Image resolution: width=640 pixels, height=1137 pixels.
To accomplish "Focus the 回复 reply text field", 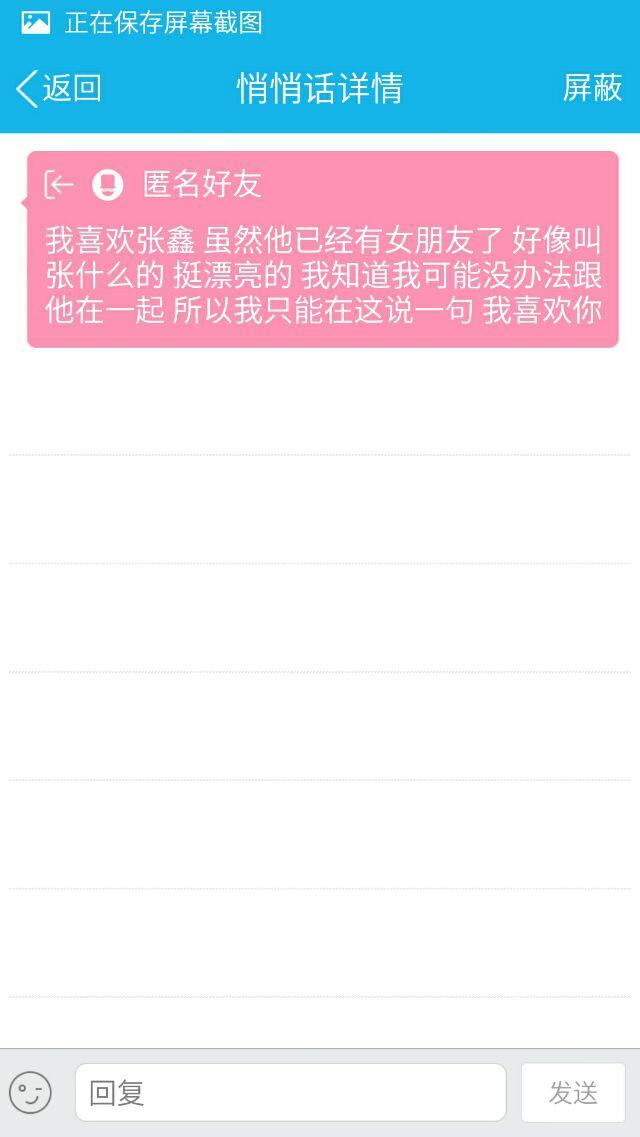I will pyautogui.click(x=290, y=1092).
